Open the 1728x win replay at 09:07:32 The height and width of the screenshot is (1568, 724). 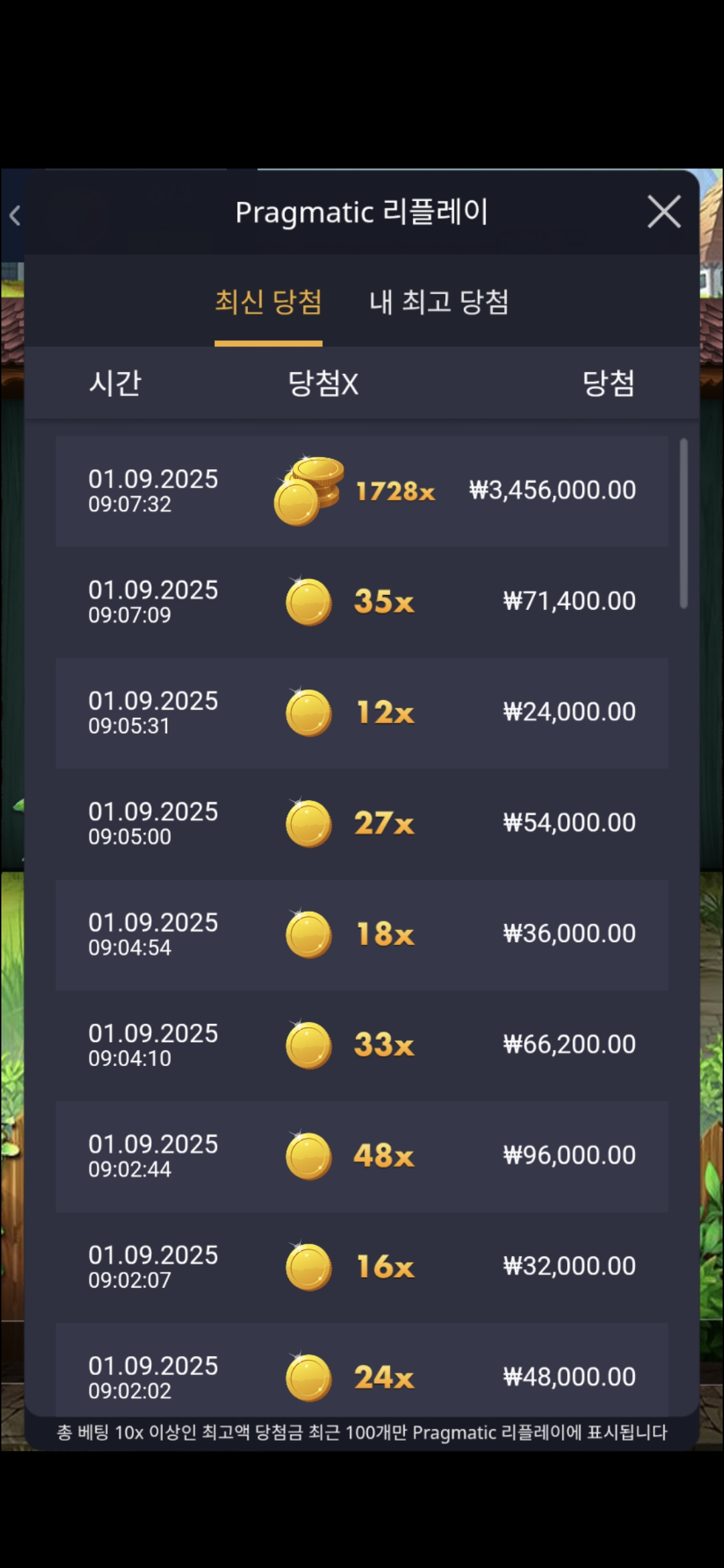coord(361,491)
